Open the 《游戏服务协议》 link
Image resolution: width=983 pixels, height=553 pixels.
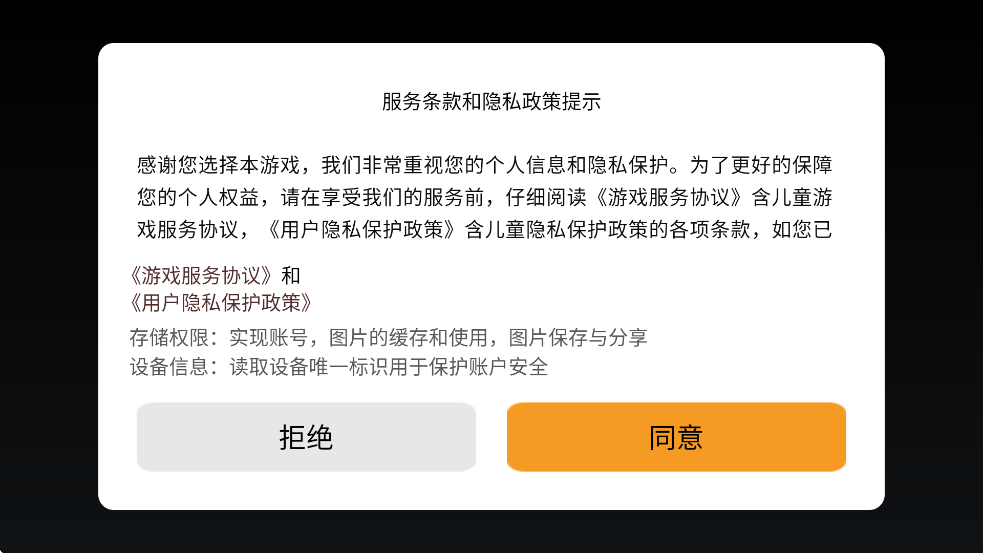click(x=203, y=275)
